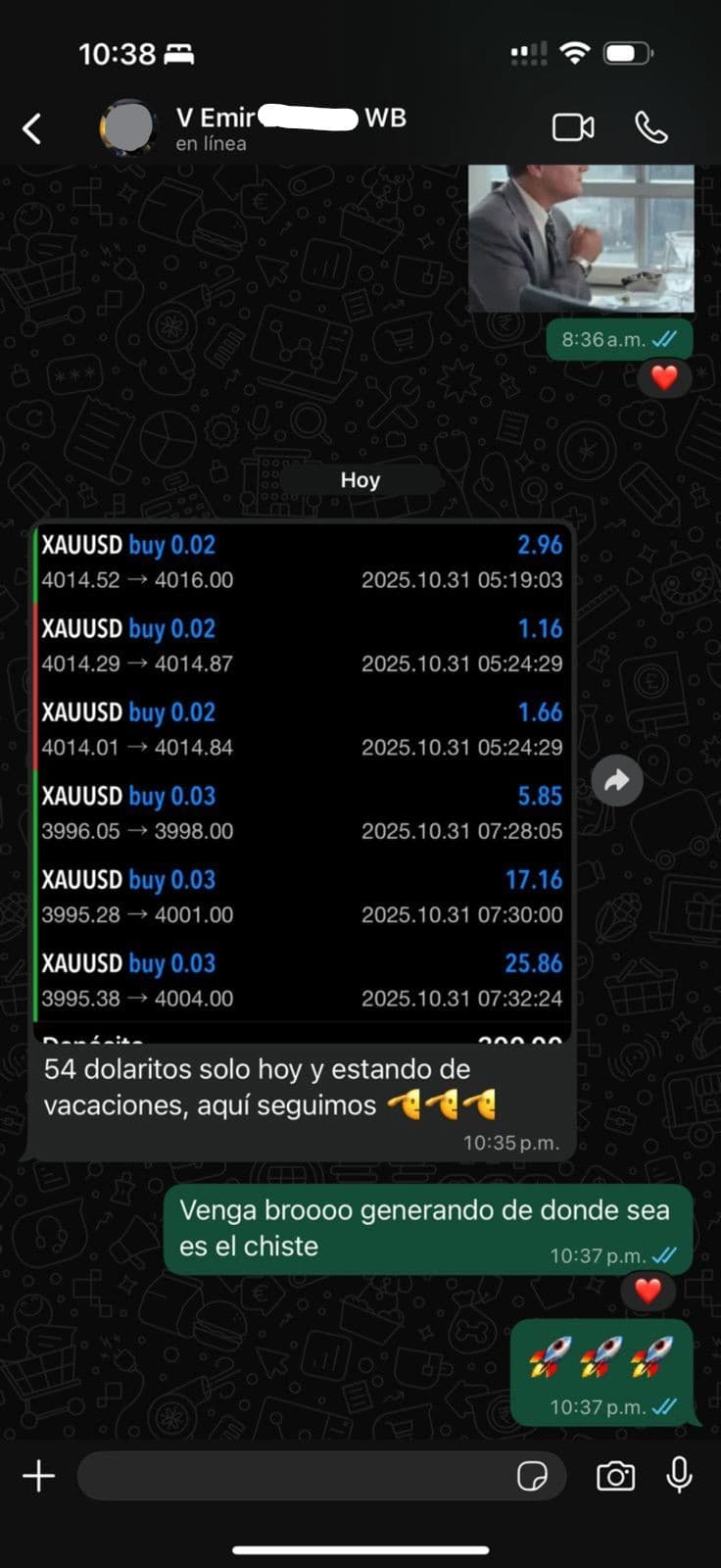Image resolution: width=721 pixels, height=1568 pixels.
Task: Tap the back arrow to exit the chat
Action: (32, 126)
